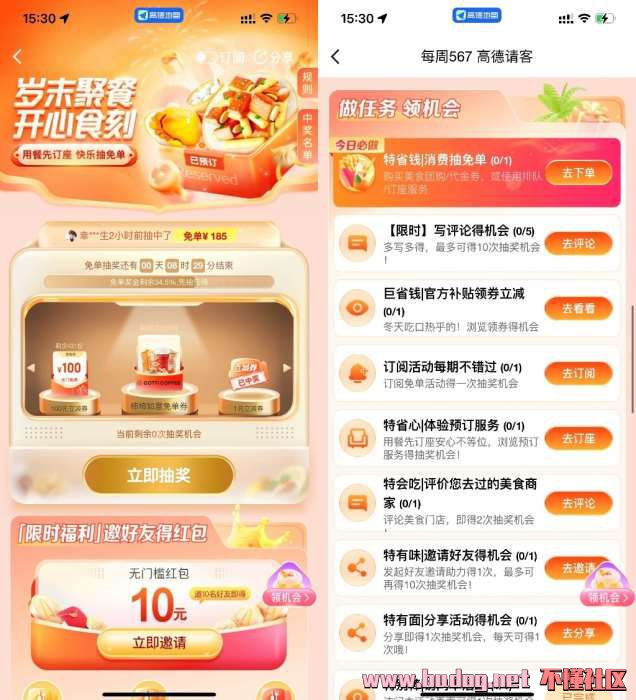Invite friends with the 立即邀请 button
The image size is (636, 700).
click(x=158, y=641)
